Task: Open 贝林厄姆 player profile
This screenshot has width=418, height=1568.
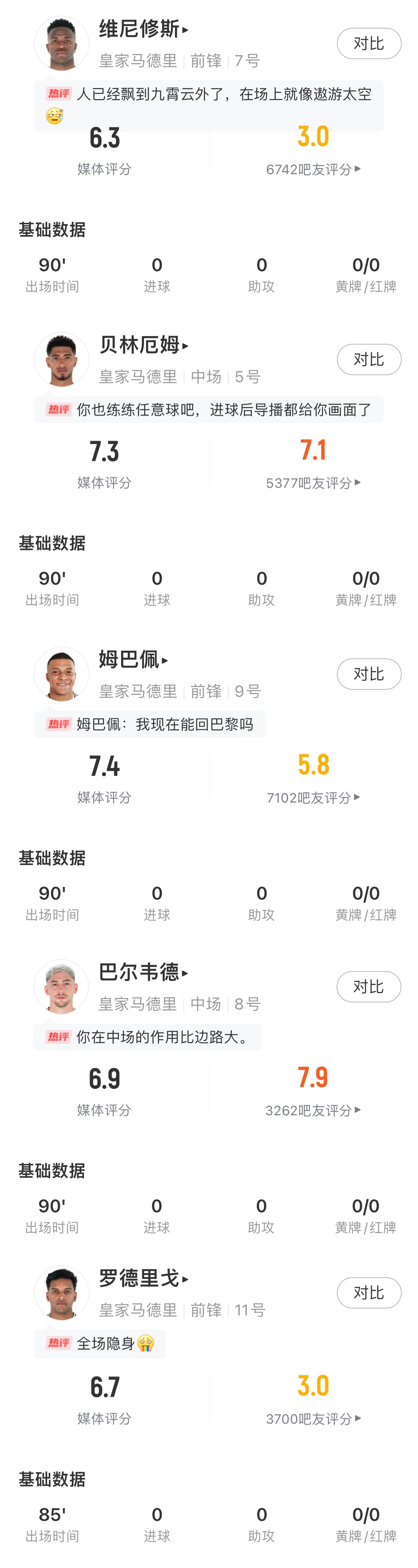Action: point(143,345)
